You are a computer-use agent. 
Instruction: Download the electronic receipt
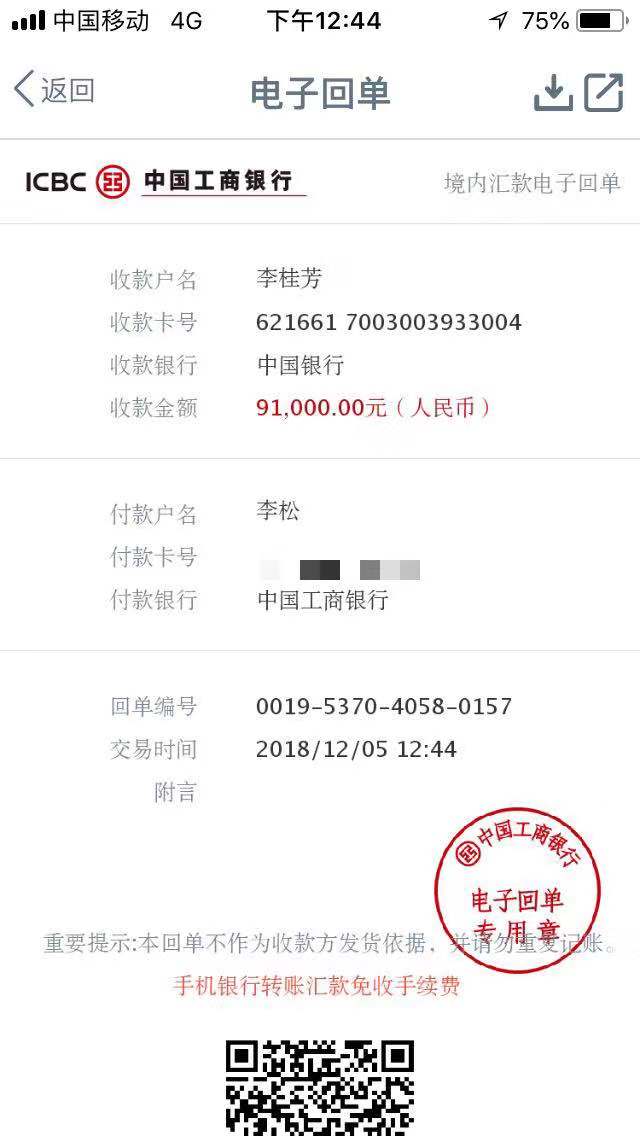coord(553,92)
